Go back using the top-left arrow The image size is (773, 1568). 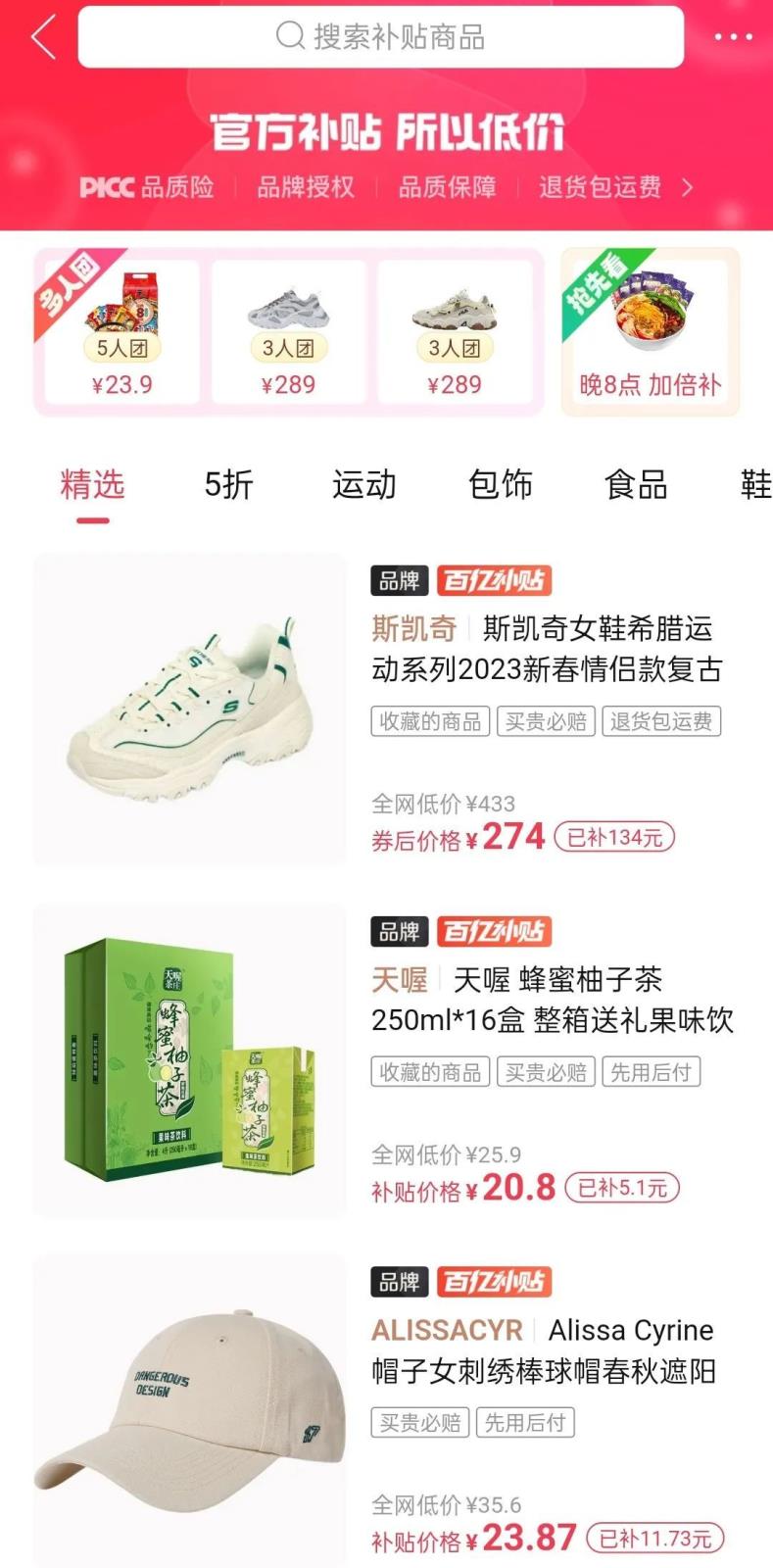43,37
